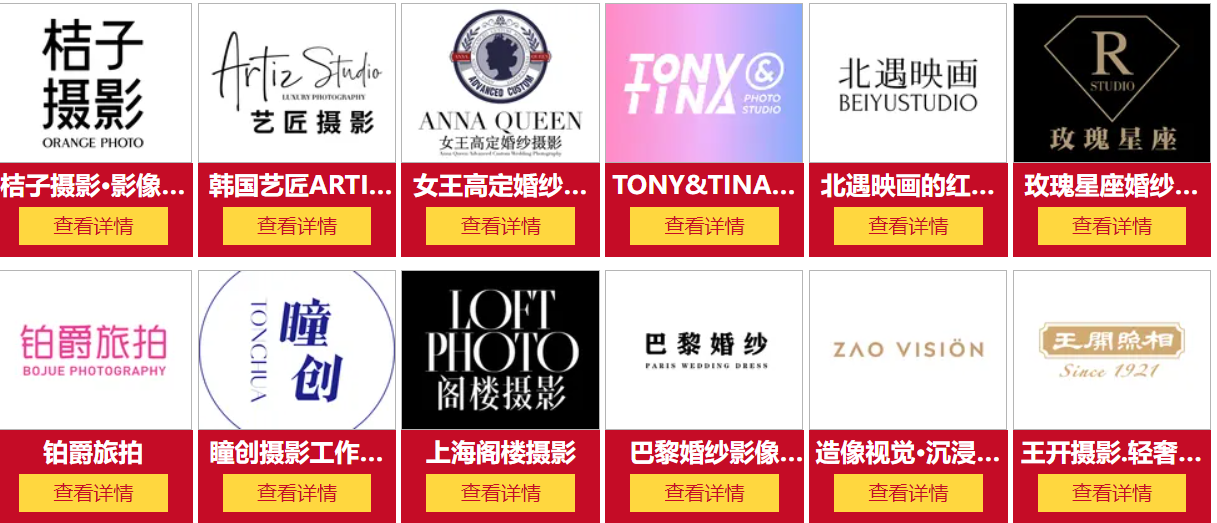
Task: View details for 造像视觉
Action: tap(908, 493)
